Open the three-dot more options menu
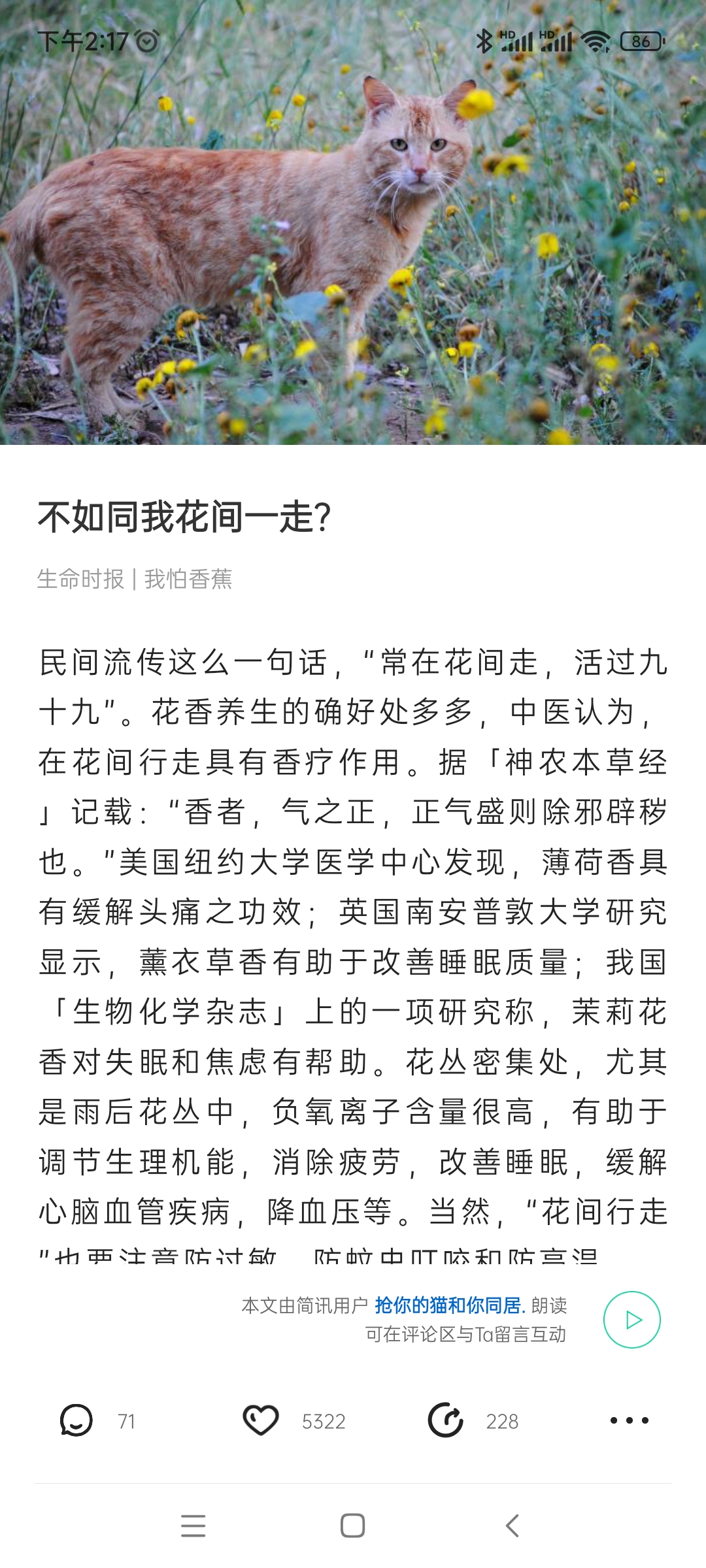The height and width of the screenshot is (1568, 706). (629, 1420)
